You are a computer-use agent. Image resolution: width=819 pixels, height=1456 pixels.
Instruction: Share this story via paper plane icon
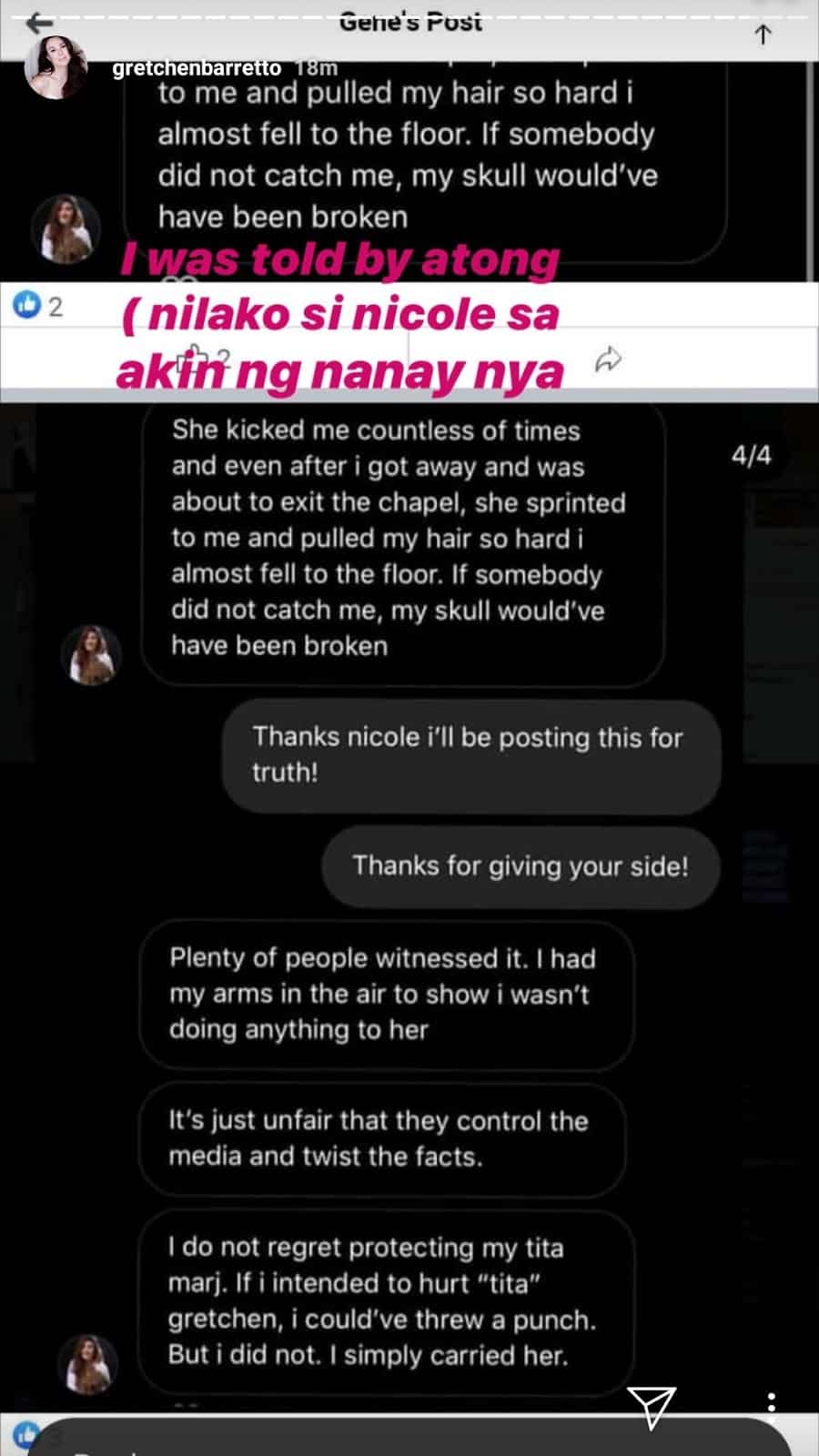(652, 1406)
